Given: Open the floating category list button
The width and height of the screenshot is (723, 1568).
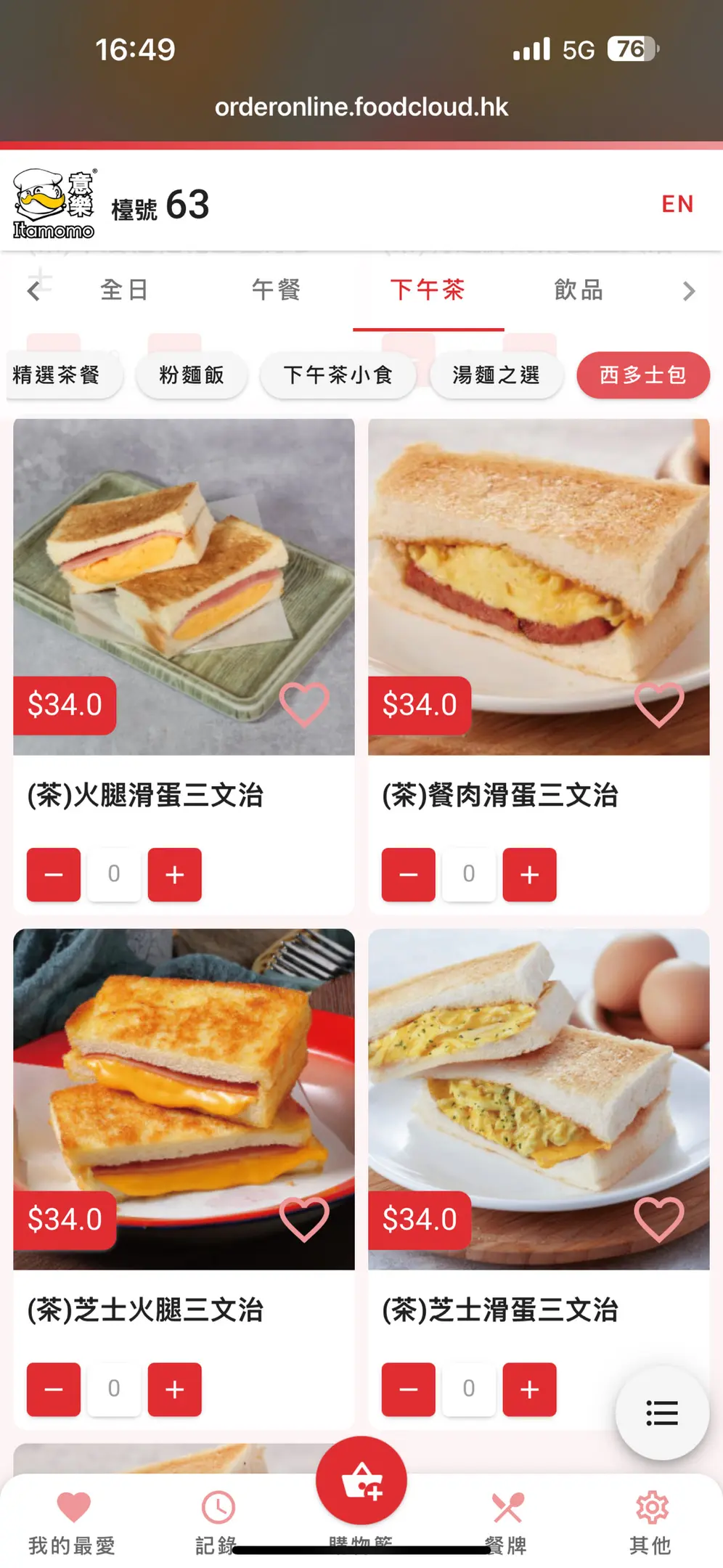Looking at the screenshot, I should [x=661, y=1413].
